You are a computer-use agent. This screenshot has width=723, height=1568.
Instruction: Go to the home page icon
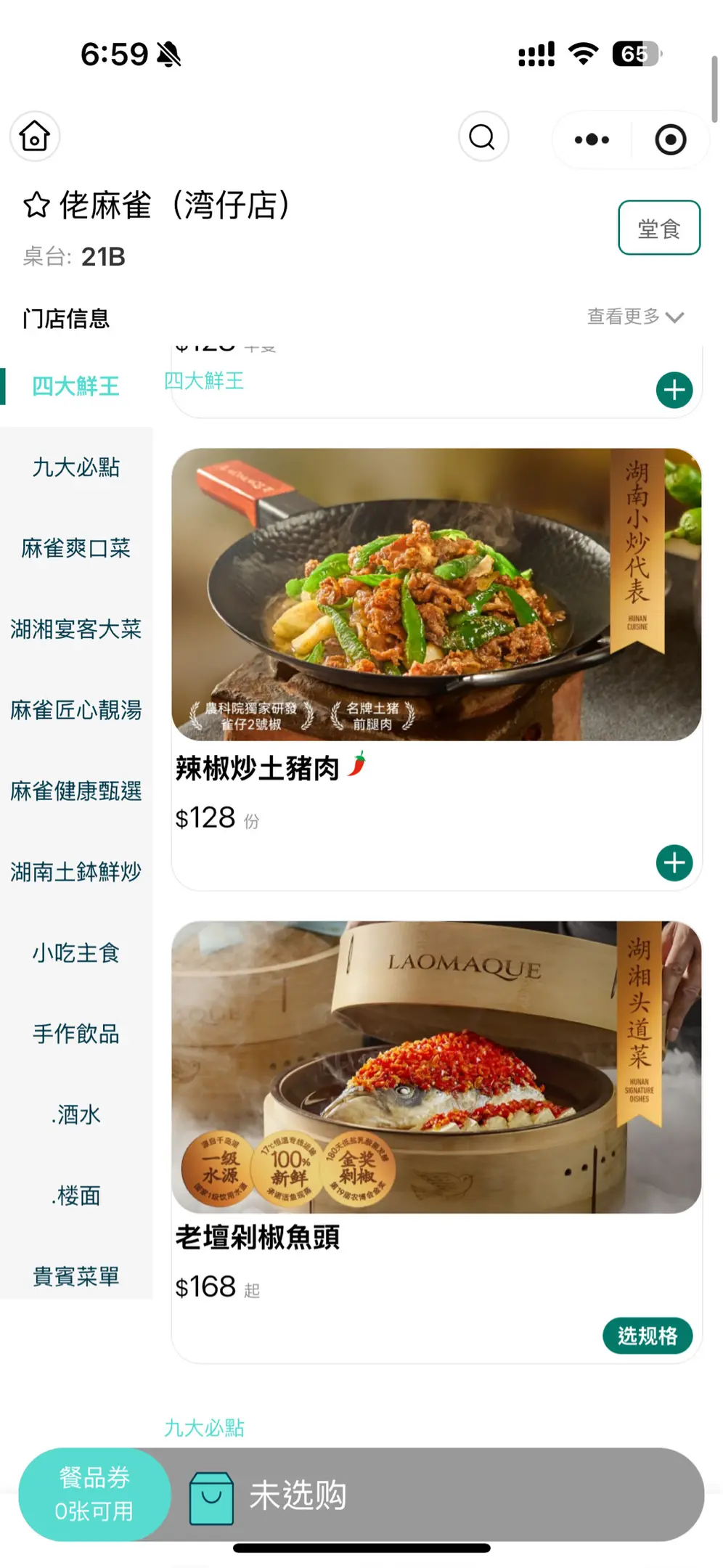tap(35, 136)
